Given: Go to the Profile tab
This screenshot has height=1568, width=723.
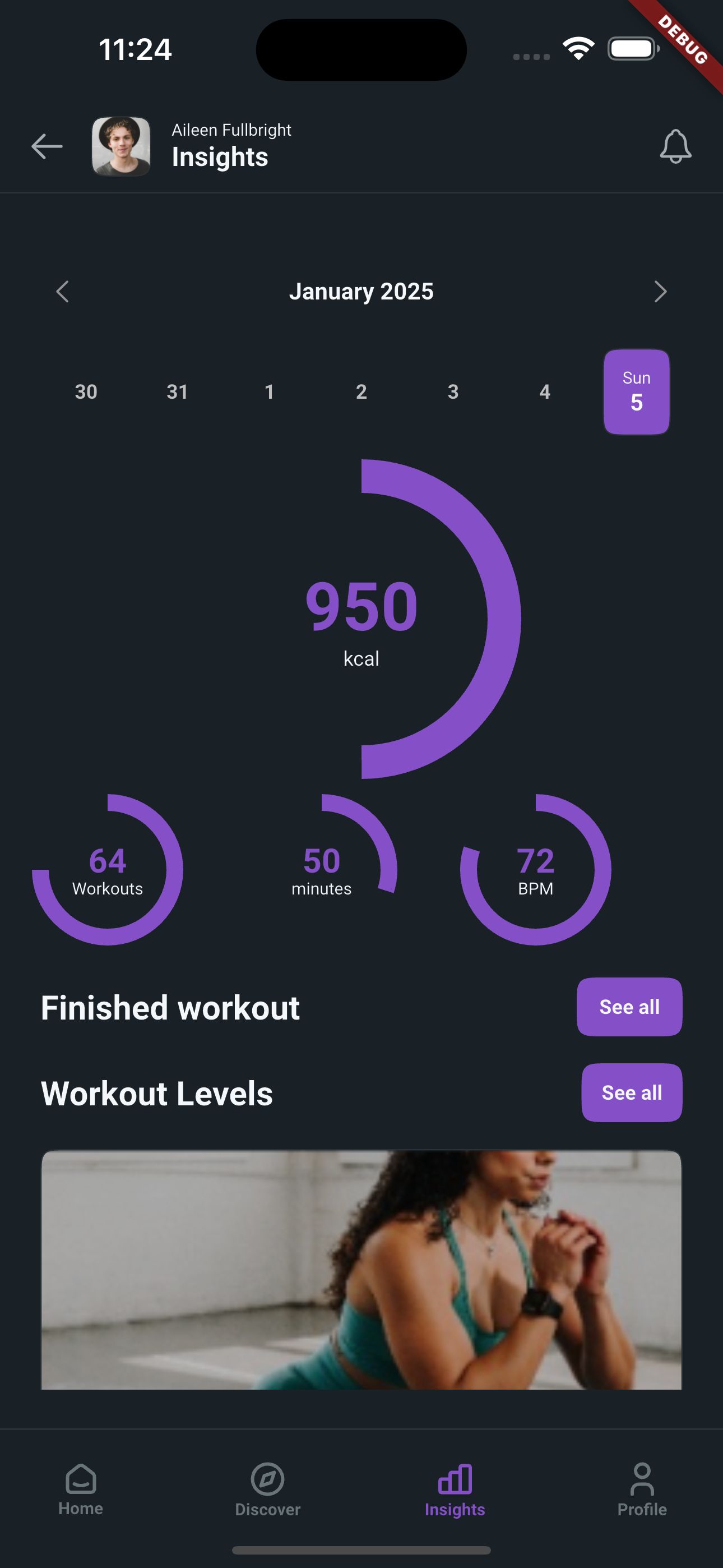Looking at the screenshot, I should (x=641, y=1489).
